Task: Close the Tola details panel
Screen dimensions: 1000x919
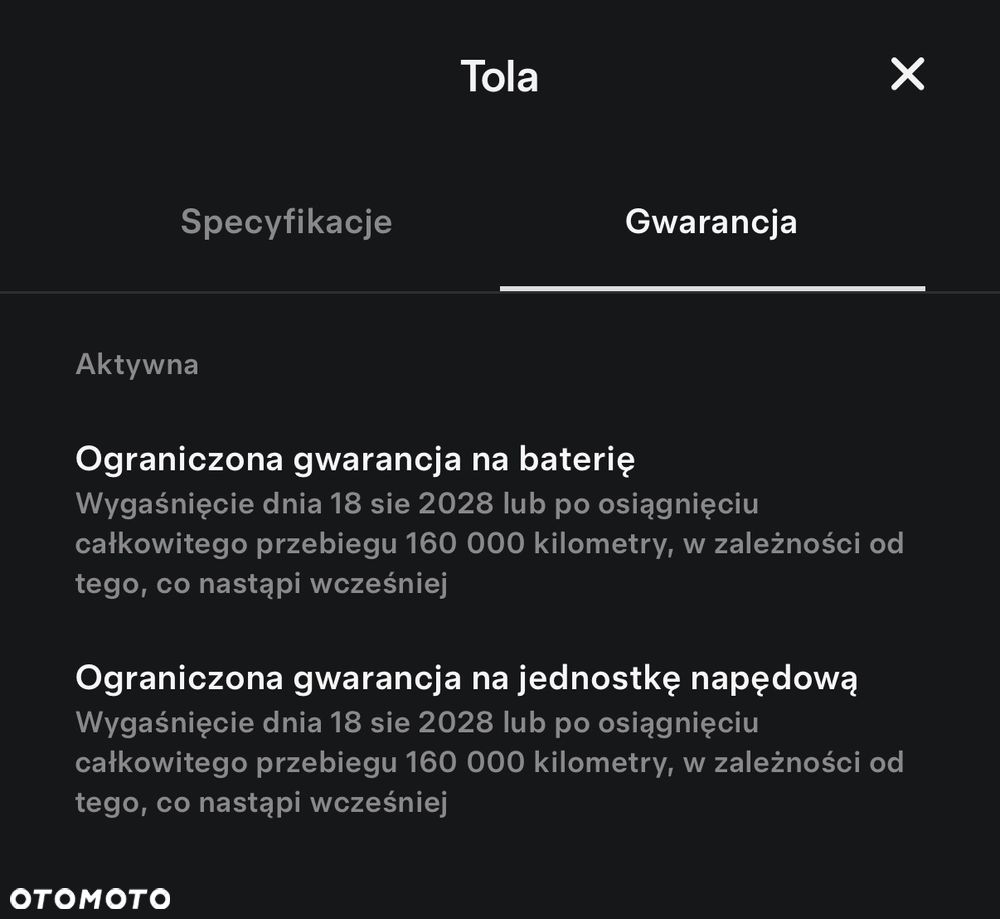Action: (907, 74)
